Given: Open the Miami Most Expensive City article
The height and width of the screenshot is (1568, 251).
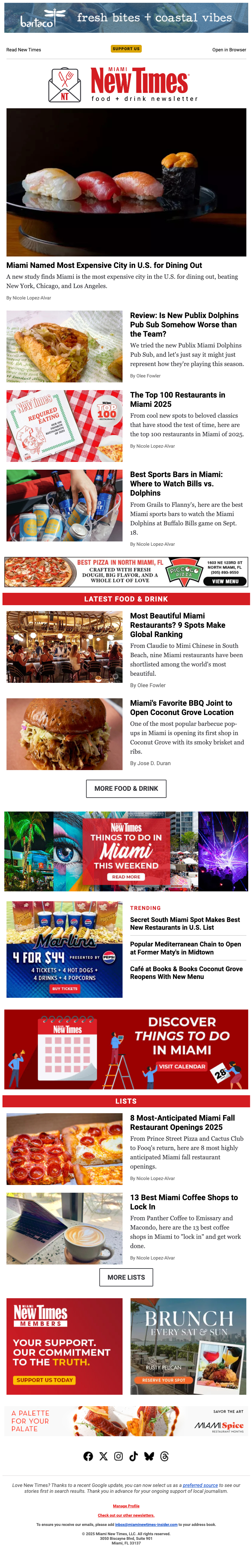Looking at the screenshot, I should [104, 265].
